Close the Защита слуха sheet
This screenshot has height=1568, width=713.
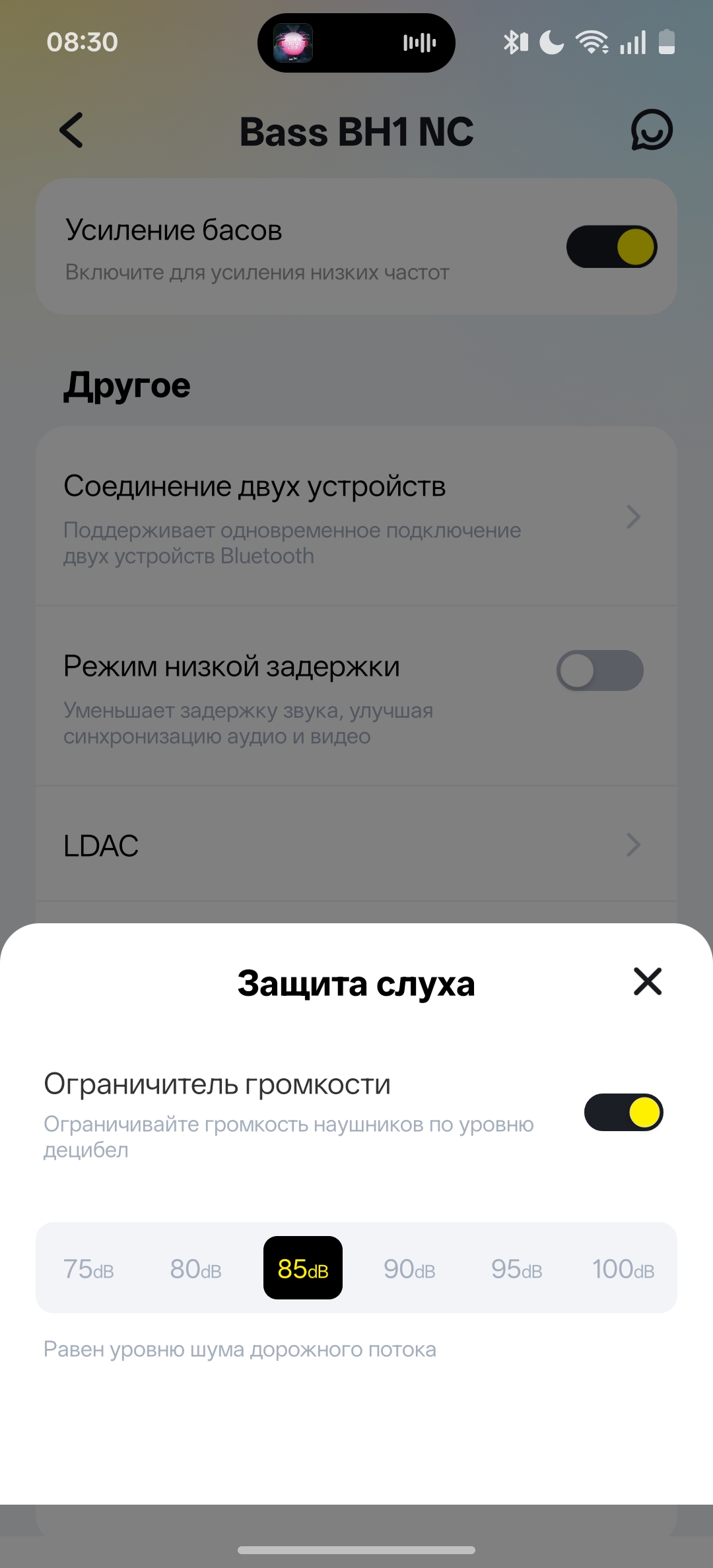(x=647, y=981)
